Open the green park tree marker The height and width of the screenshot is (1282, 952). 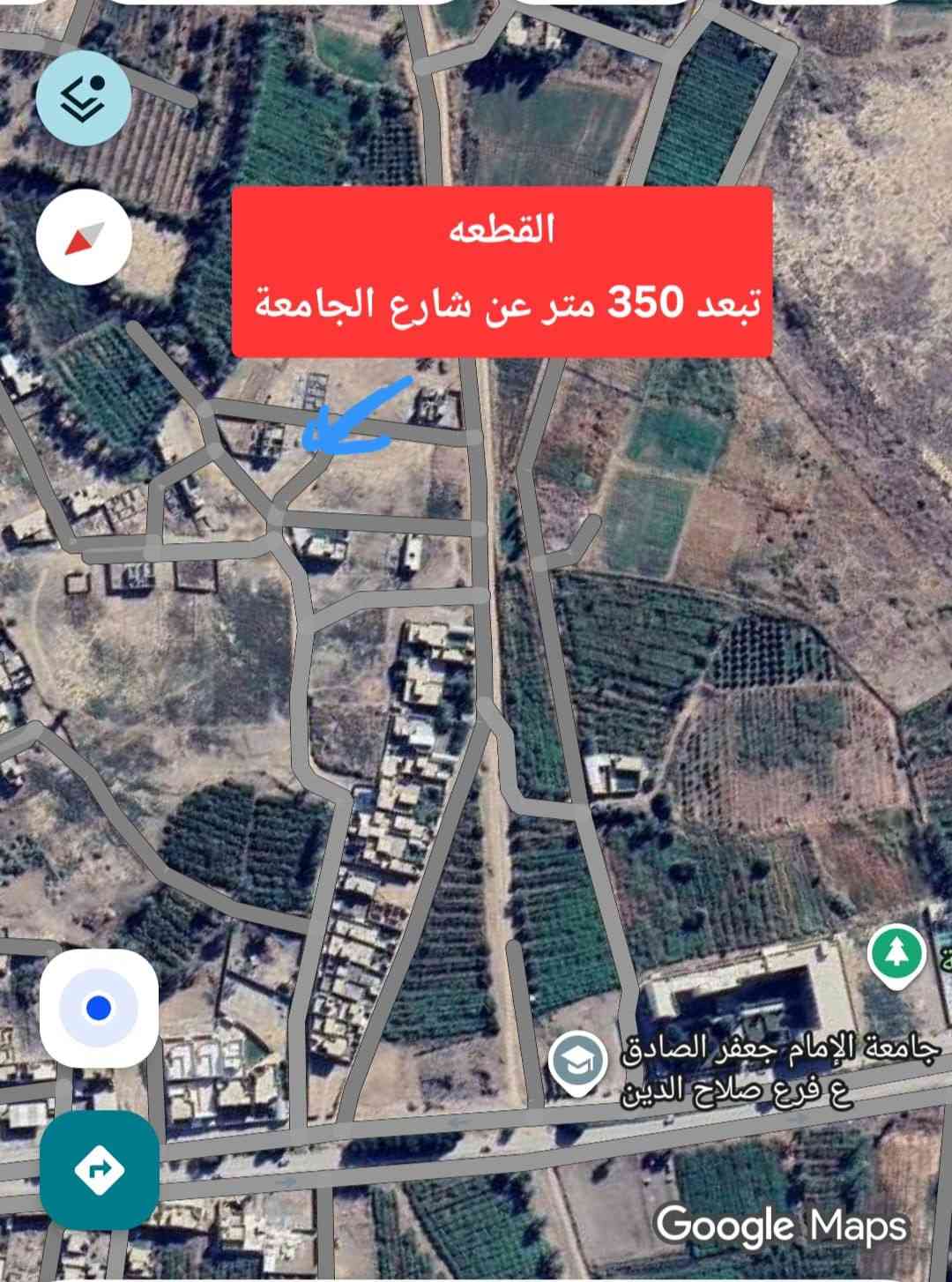[896, 951]
